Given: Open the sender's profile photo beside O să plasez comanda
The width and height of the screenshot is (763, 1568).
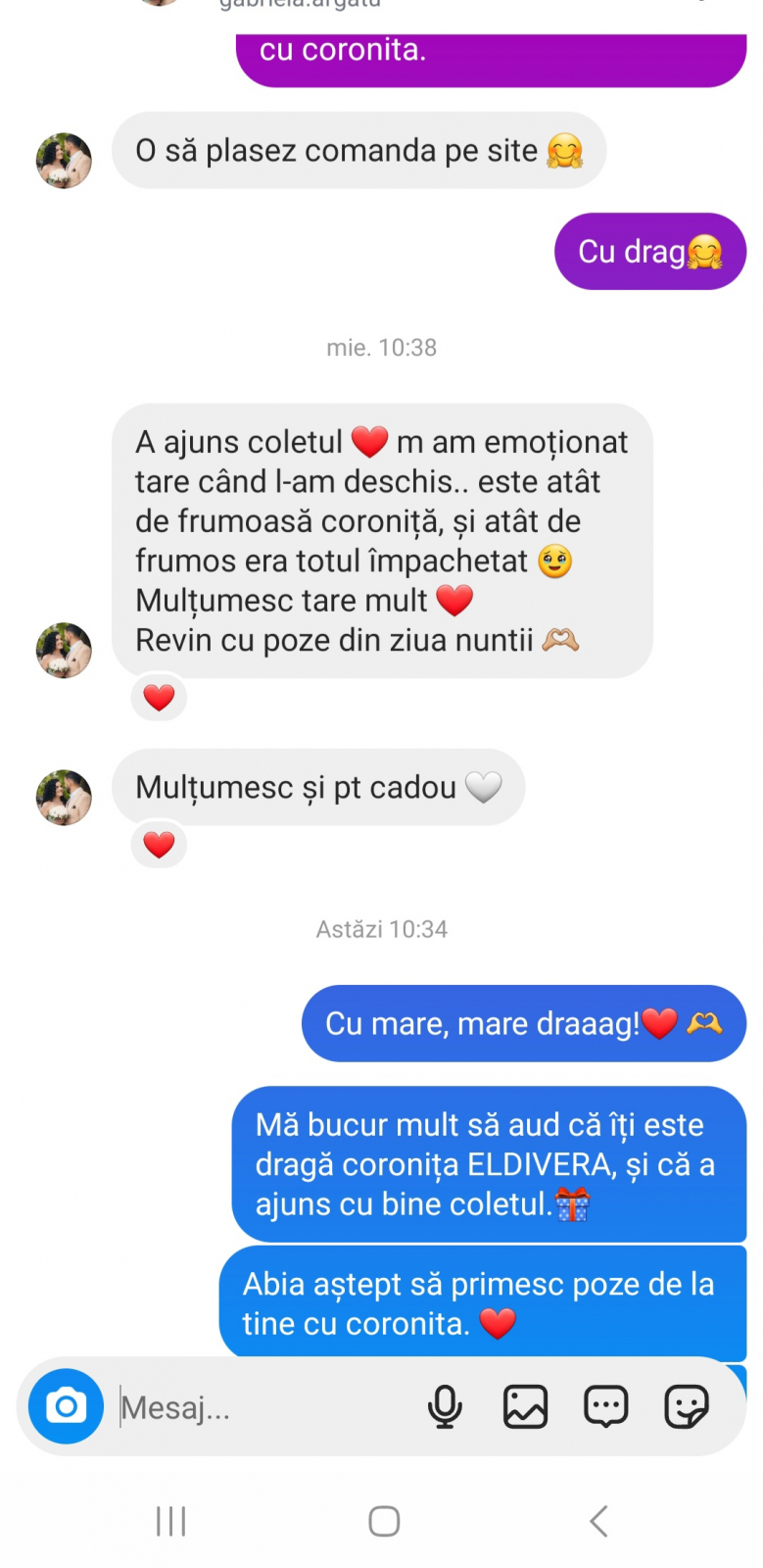Looking at the screenshot, I should 64,161.
